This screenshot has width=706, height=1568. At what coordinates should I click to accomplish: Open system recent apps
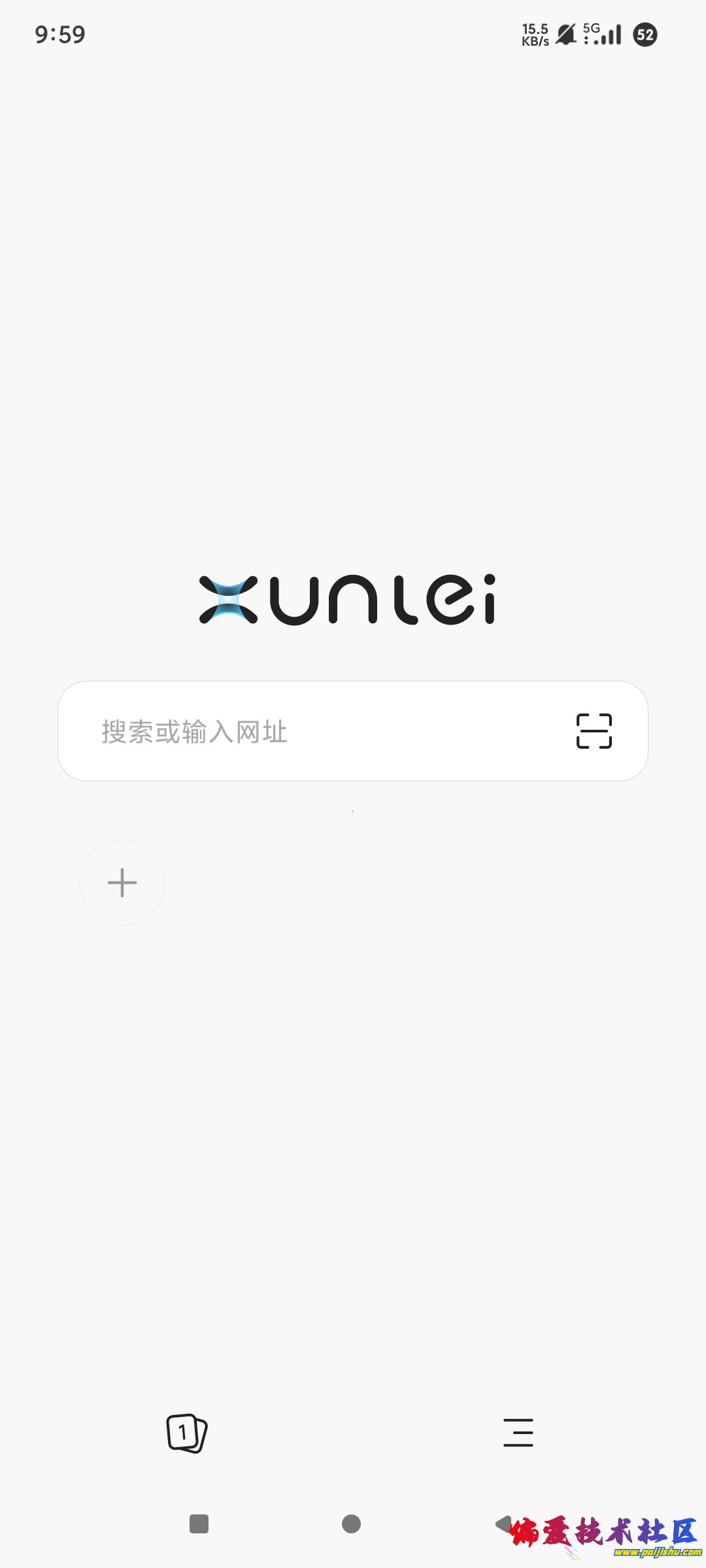(x=199, y=1524)
